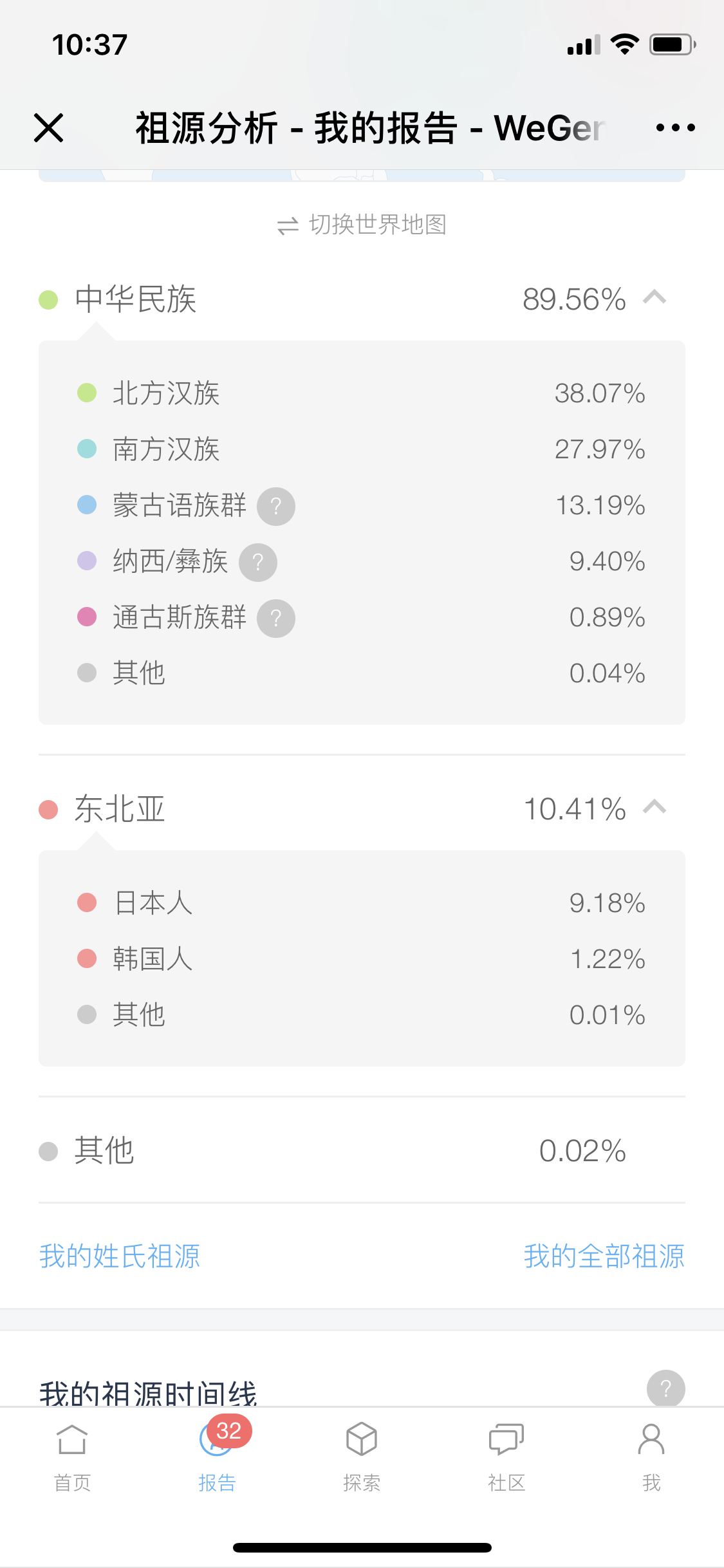724x1568 pixels.
Task: Open 我的姓氏祖源 link
Action: pyautogui.click(x=120, y=1256)
